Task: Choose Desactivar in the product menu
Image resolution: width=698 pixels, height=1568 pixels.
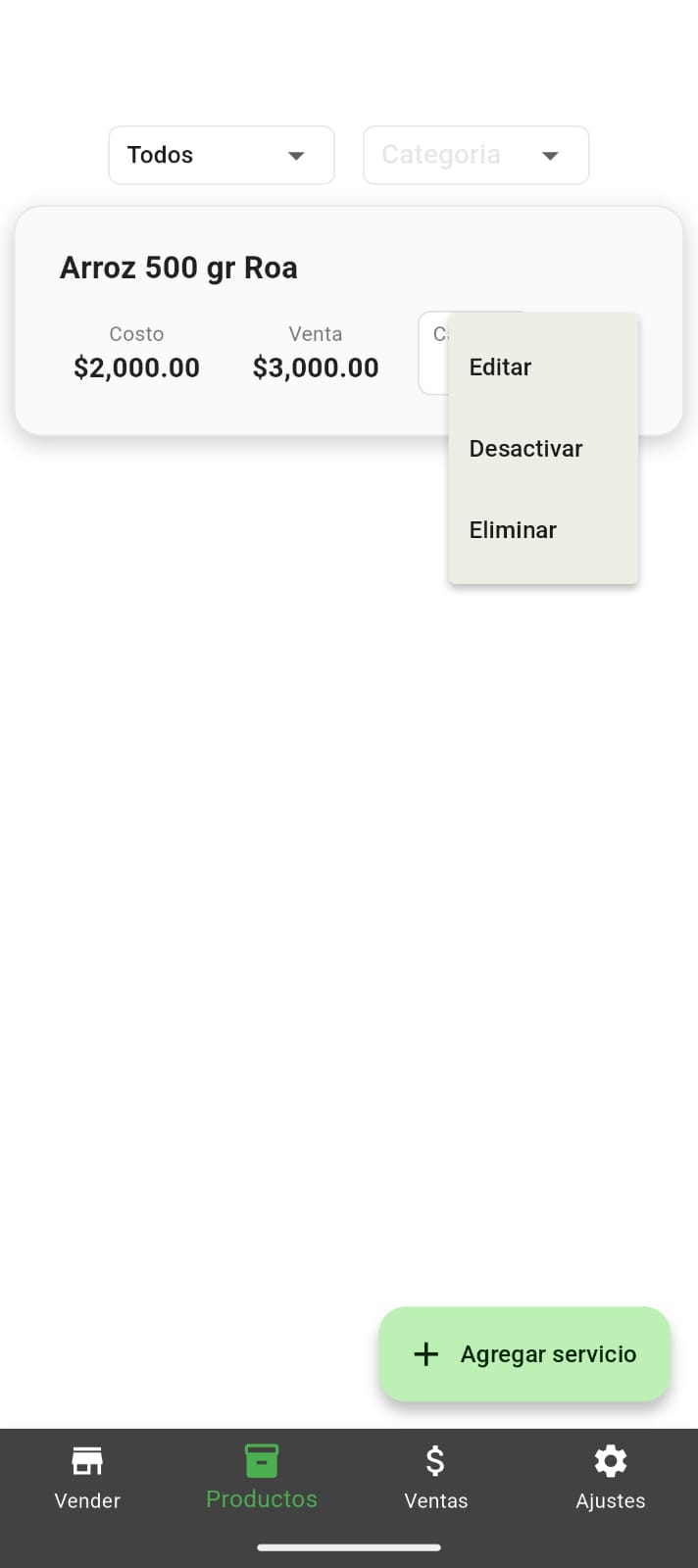Action: point(542,449)
